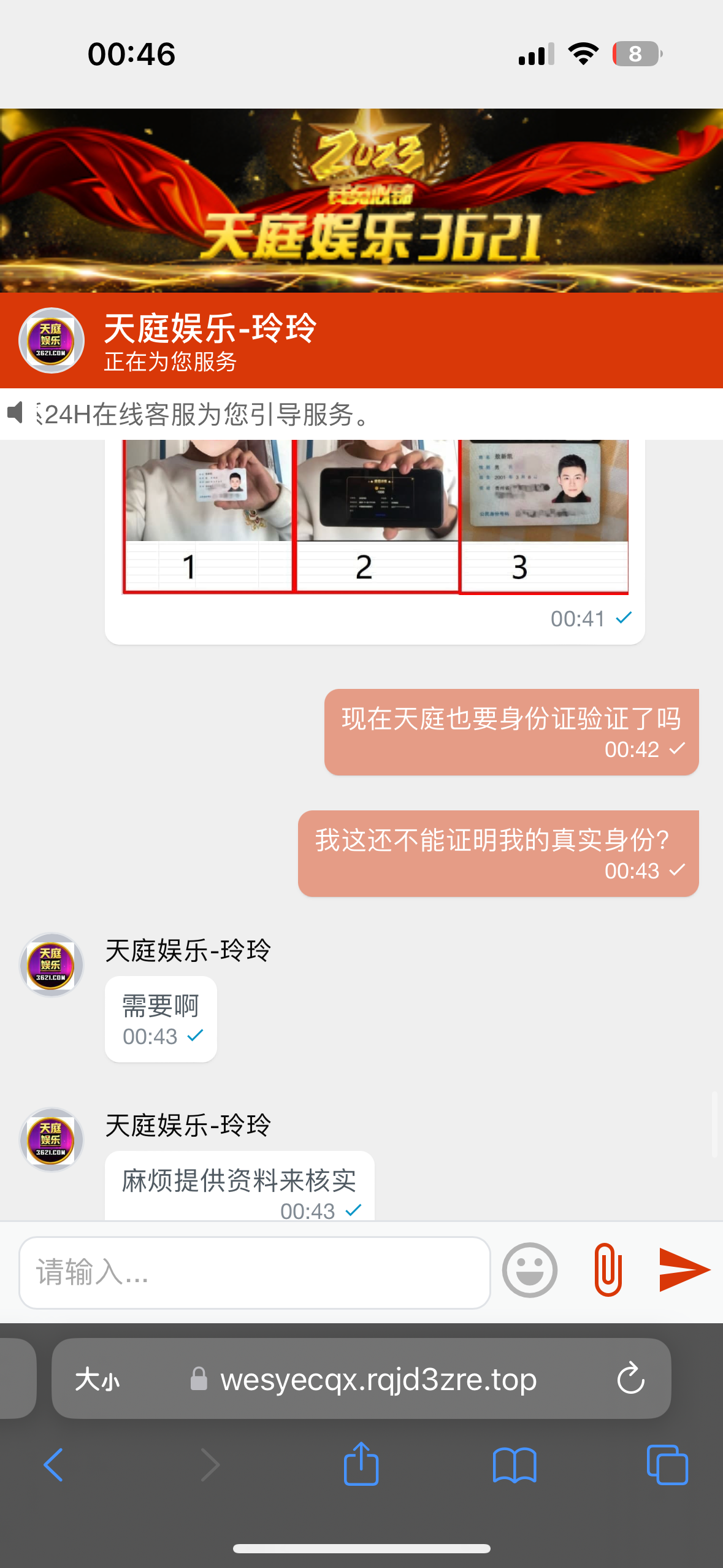Attach a file with the paperclip icon
Viewport: 723px width, 1568px height.
pos(608,1270)
